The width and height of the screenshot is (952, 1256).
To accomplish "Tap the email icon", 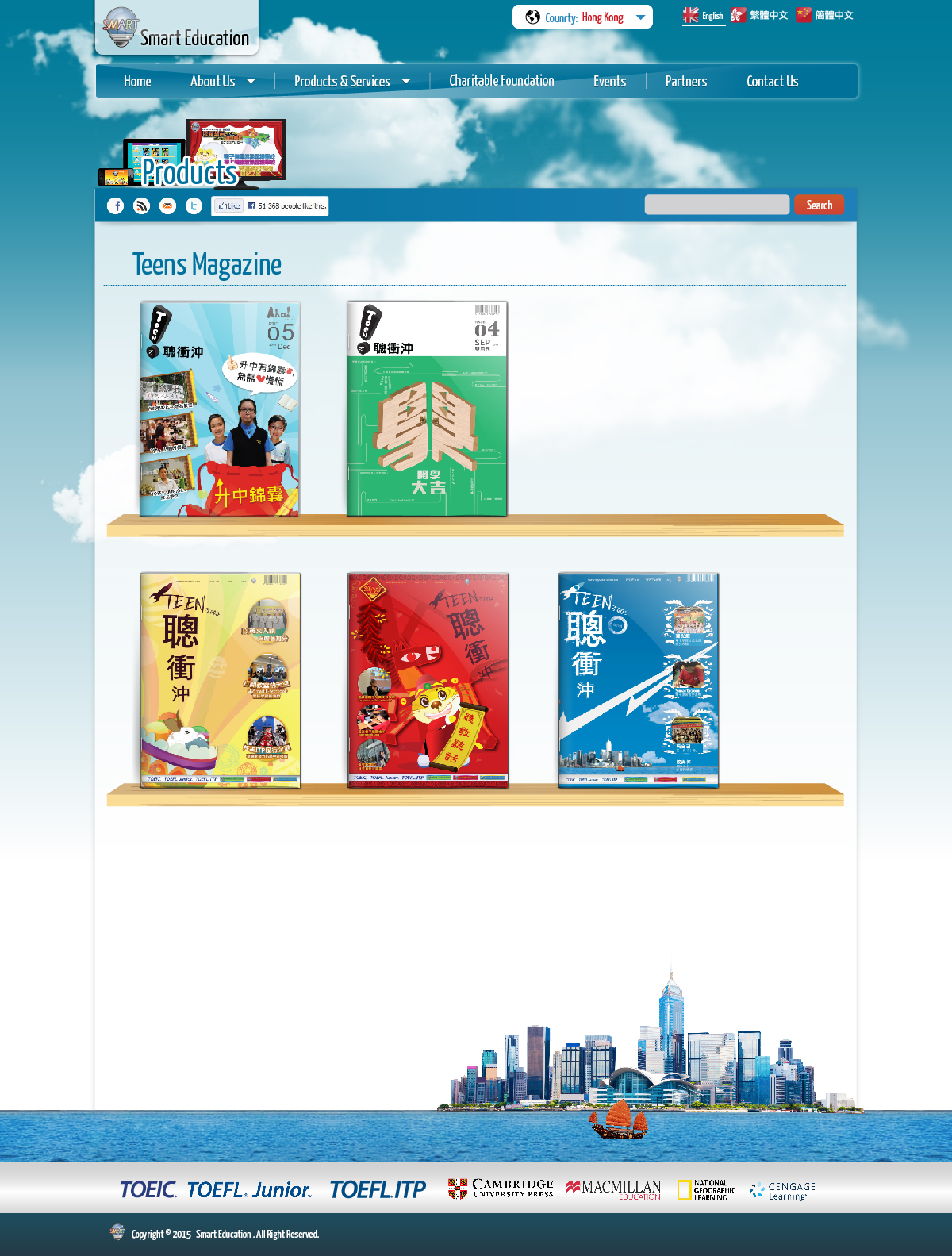I will 168,206.
